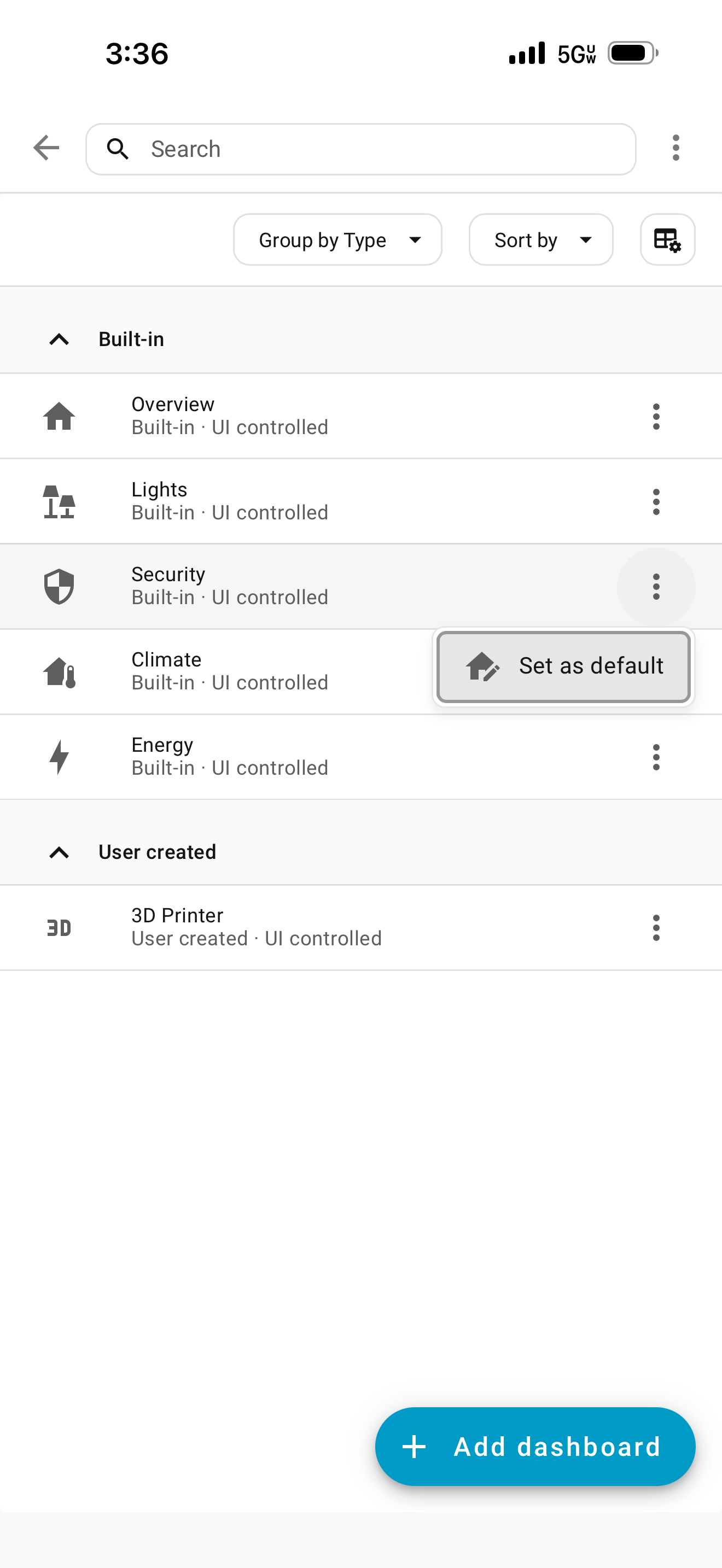Open the Climate dashboard row

click(243, 671)
